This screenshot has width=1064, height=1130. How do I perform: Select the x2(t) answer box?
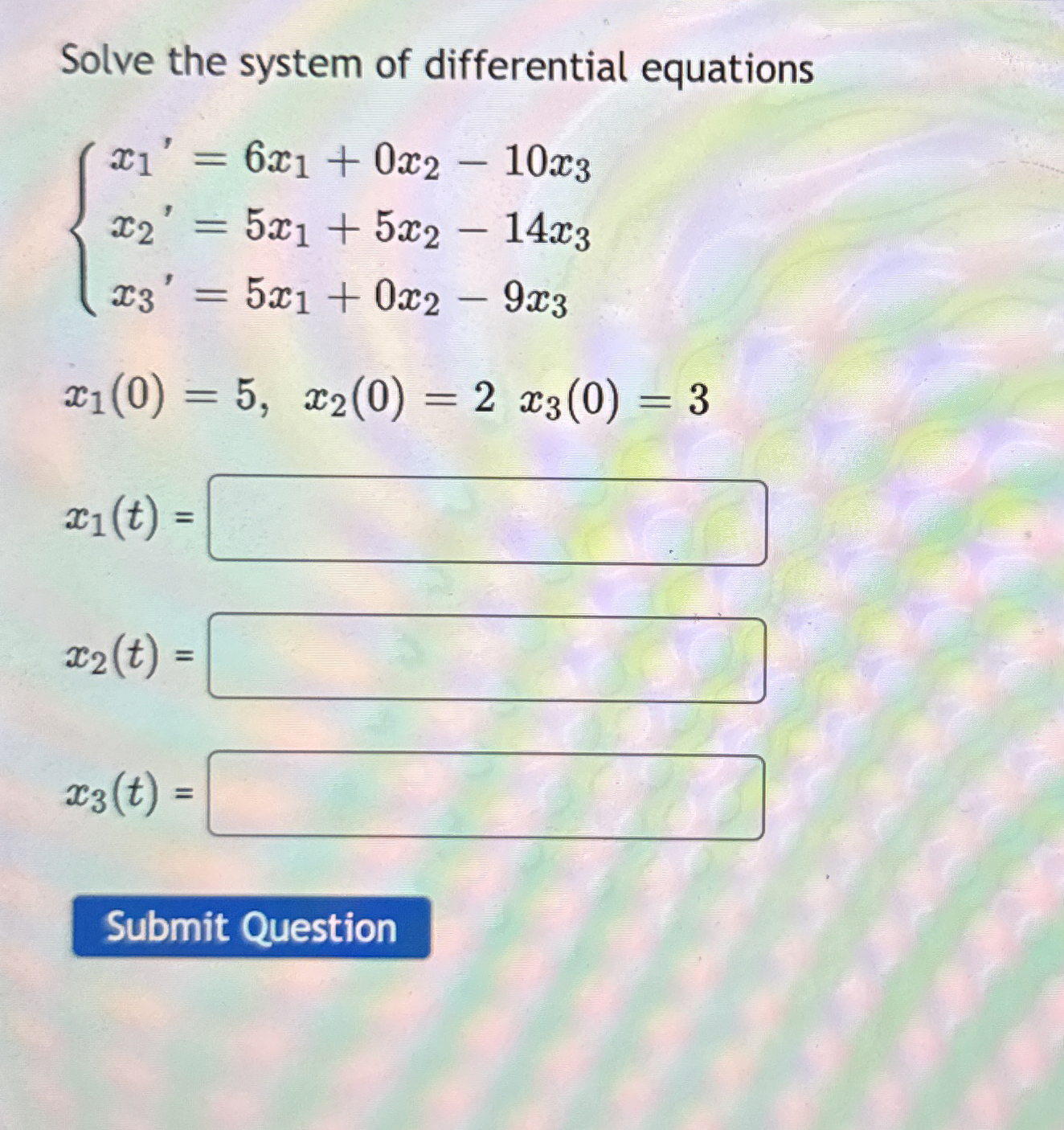pos(487,659)
